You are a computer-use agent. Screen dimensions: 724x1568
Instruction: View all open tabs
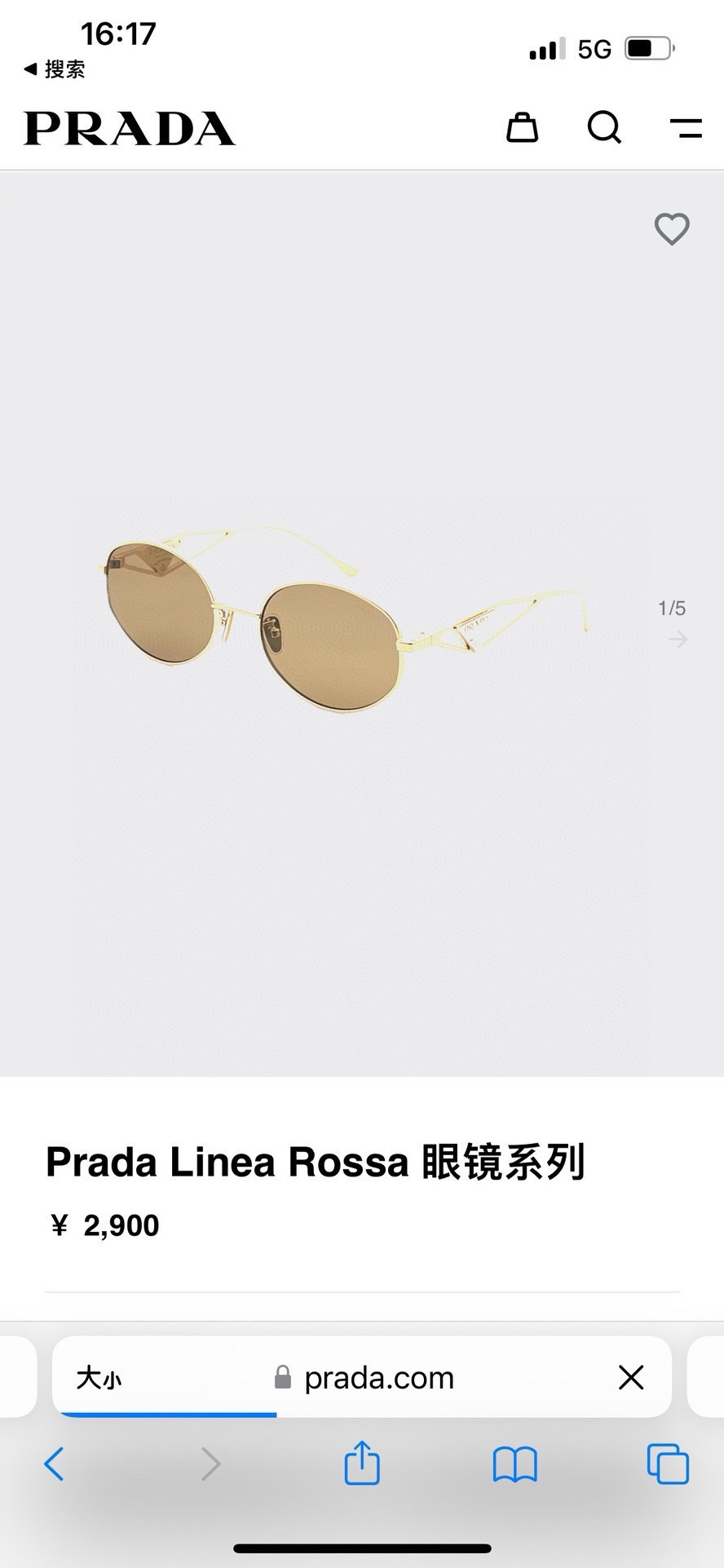click(x=667, y=1464)
